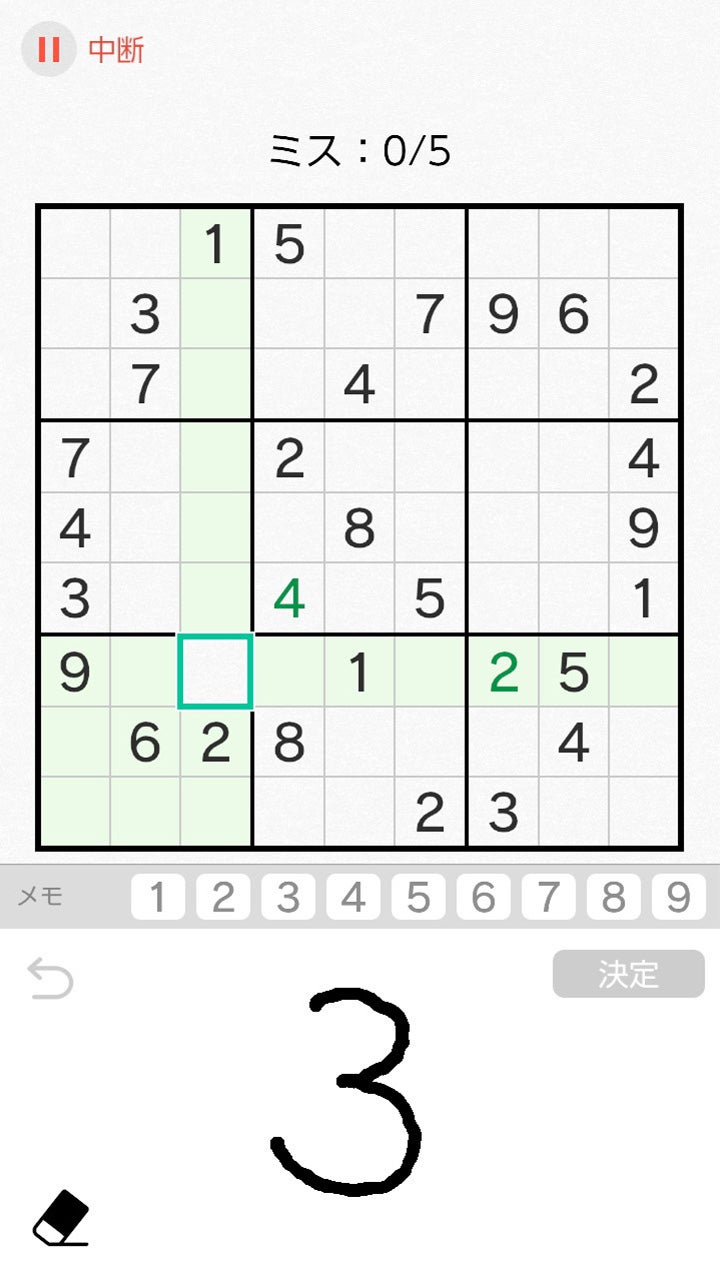Pause the game with the 中断 button
The height and width of the screenshot is (1280, 720).
(x=84, y=49)
